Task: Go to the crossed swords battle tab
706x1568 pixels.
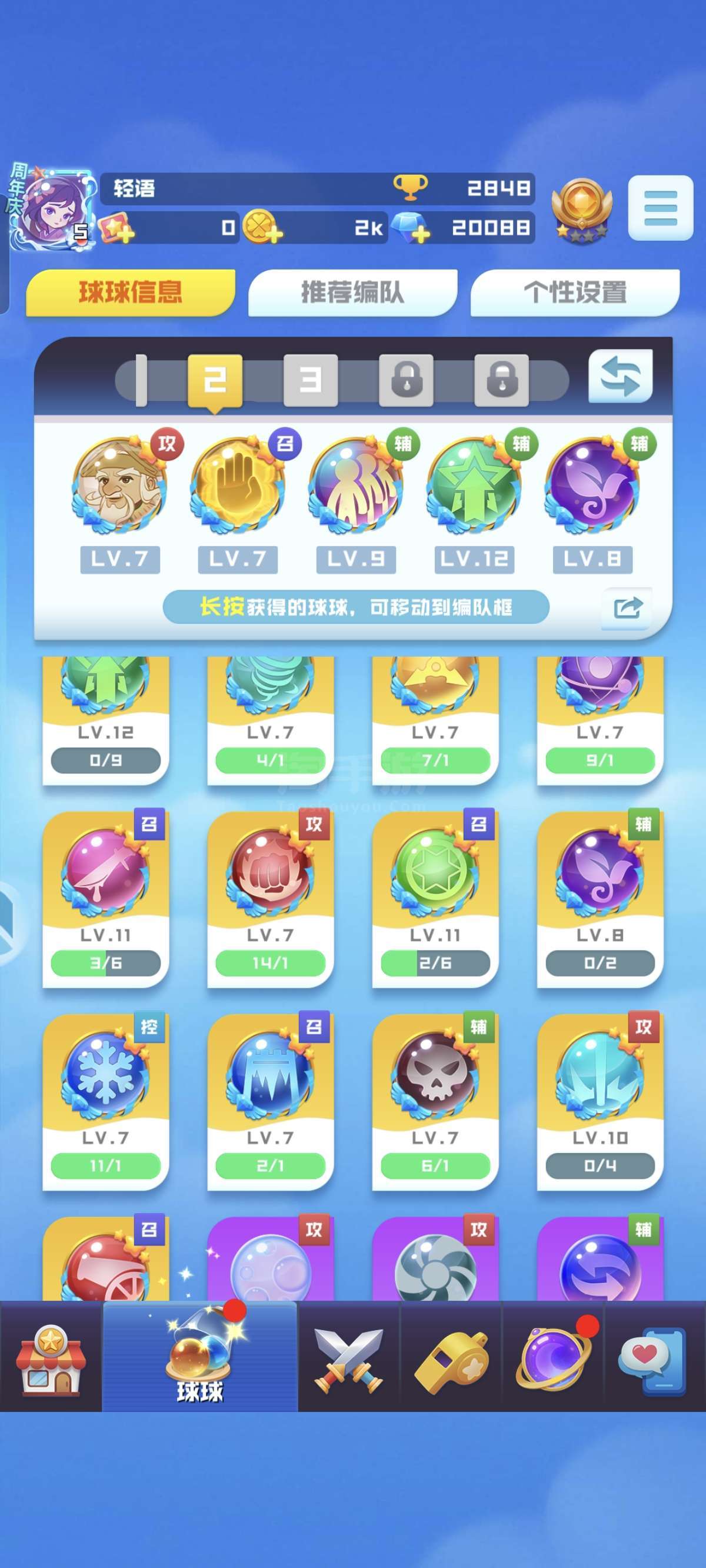Action: pos(349,1356)
